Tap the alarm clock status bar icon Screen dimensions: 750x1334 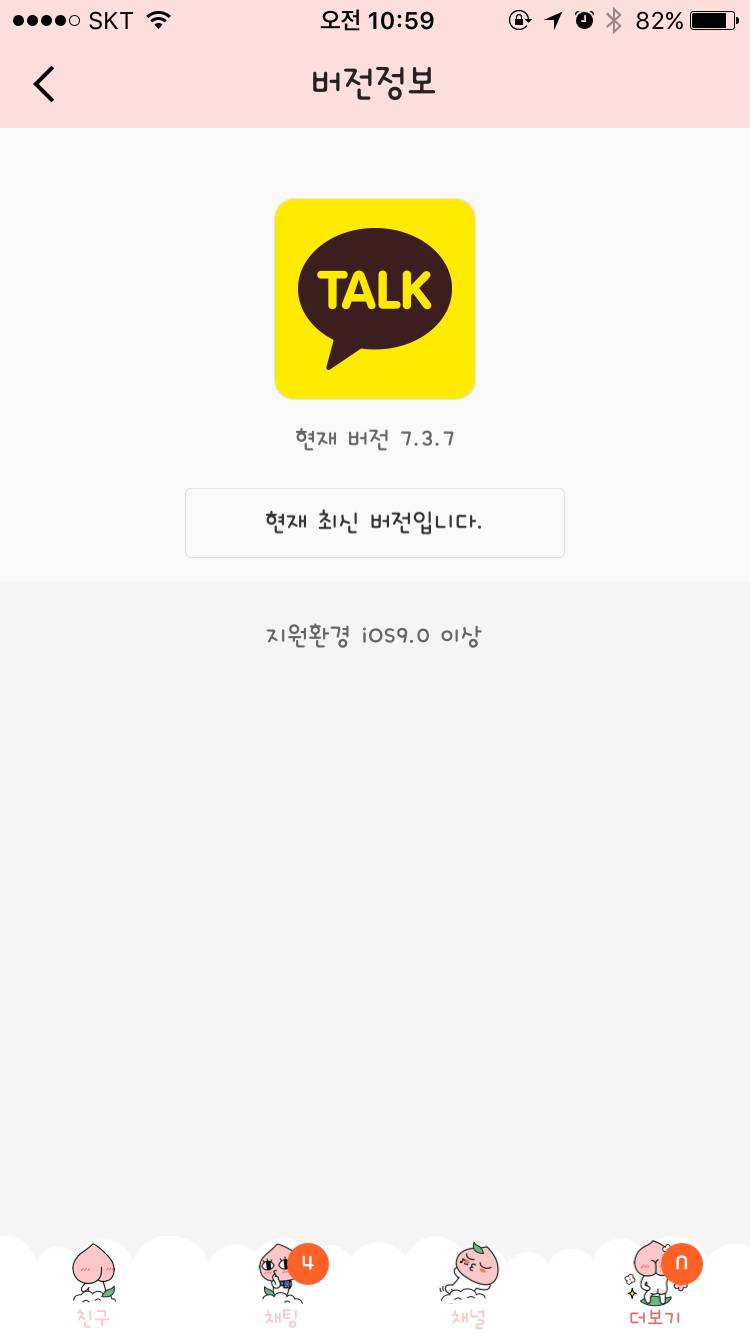[583, 18]
